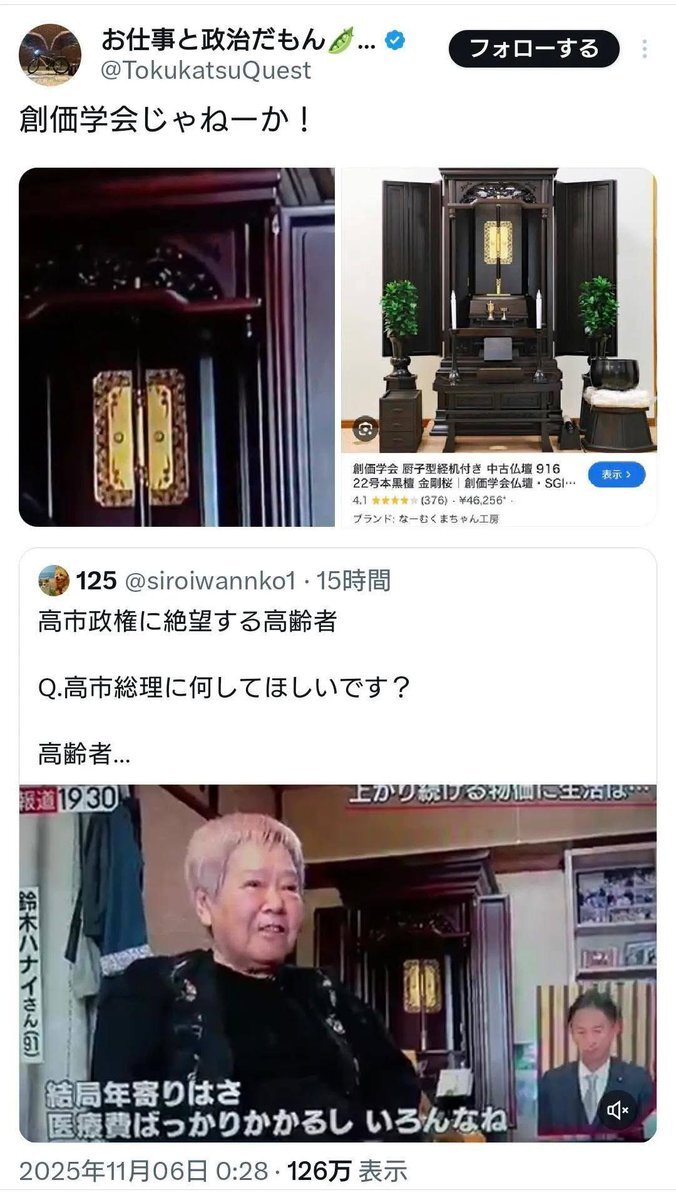This screenshot has width=676, height=1200.
Task: Open the @TokukatsuQuest handle
Action: point(205,71)
